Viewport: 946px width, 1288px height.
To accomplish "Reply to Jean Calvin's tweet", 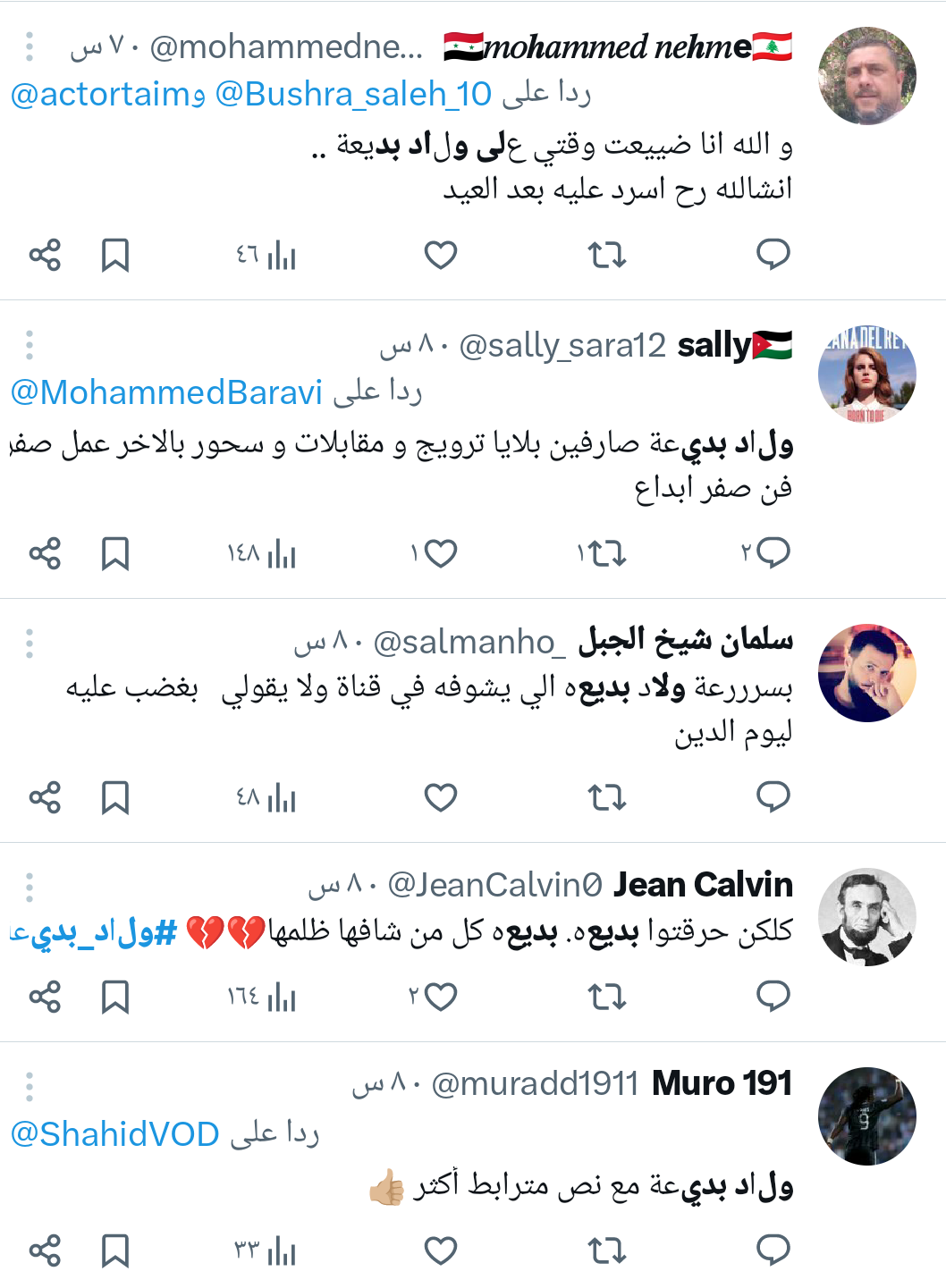I will (x=773, y=996).
